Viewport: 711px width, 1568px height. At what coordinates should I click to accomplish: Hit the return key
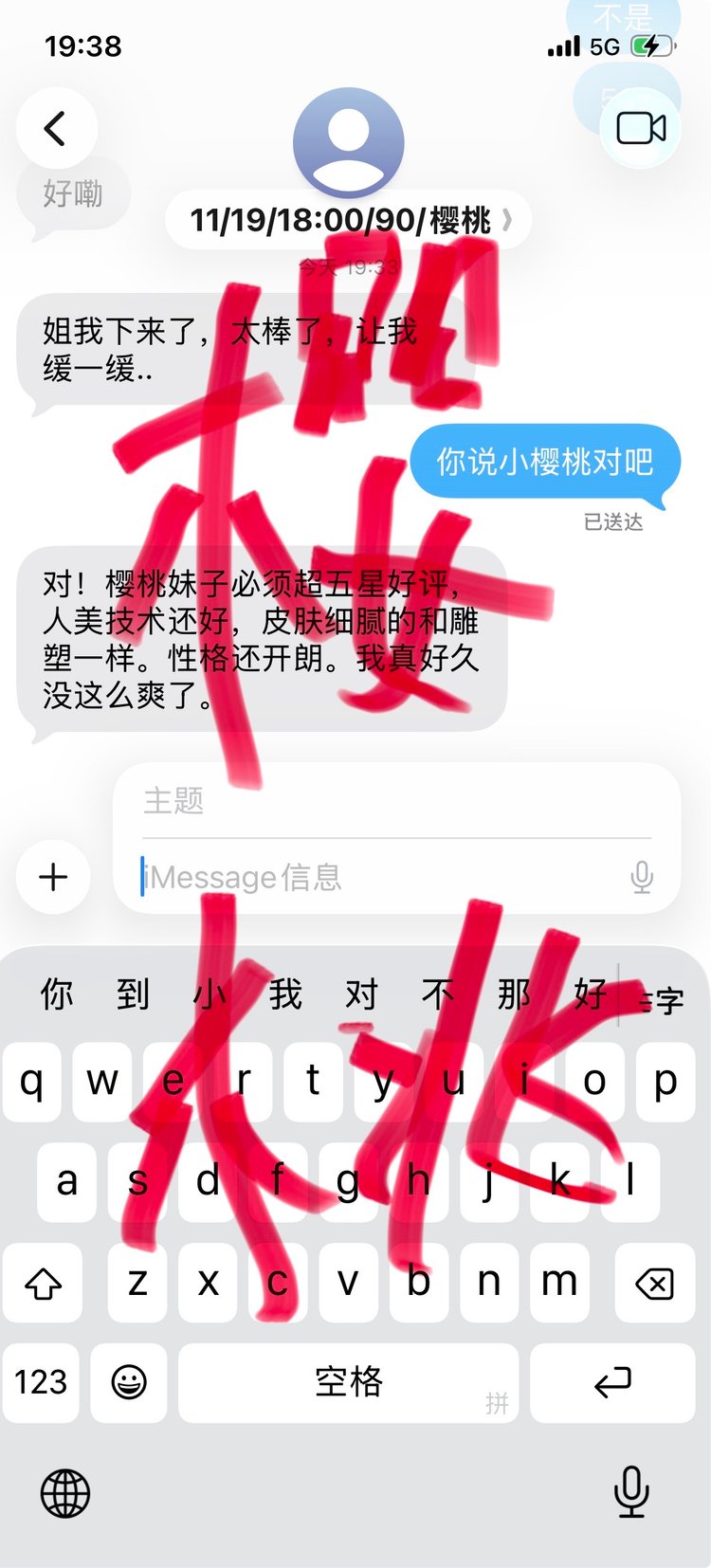[612, 1381]
